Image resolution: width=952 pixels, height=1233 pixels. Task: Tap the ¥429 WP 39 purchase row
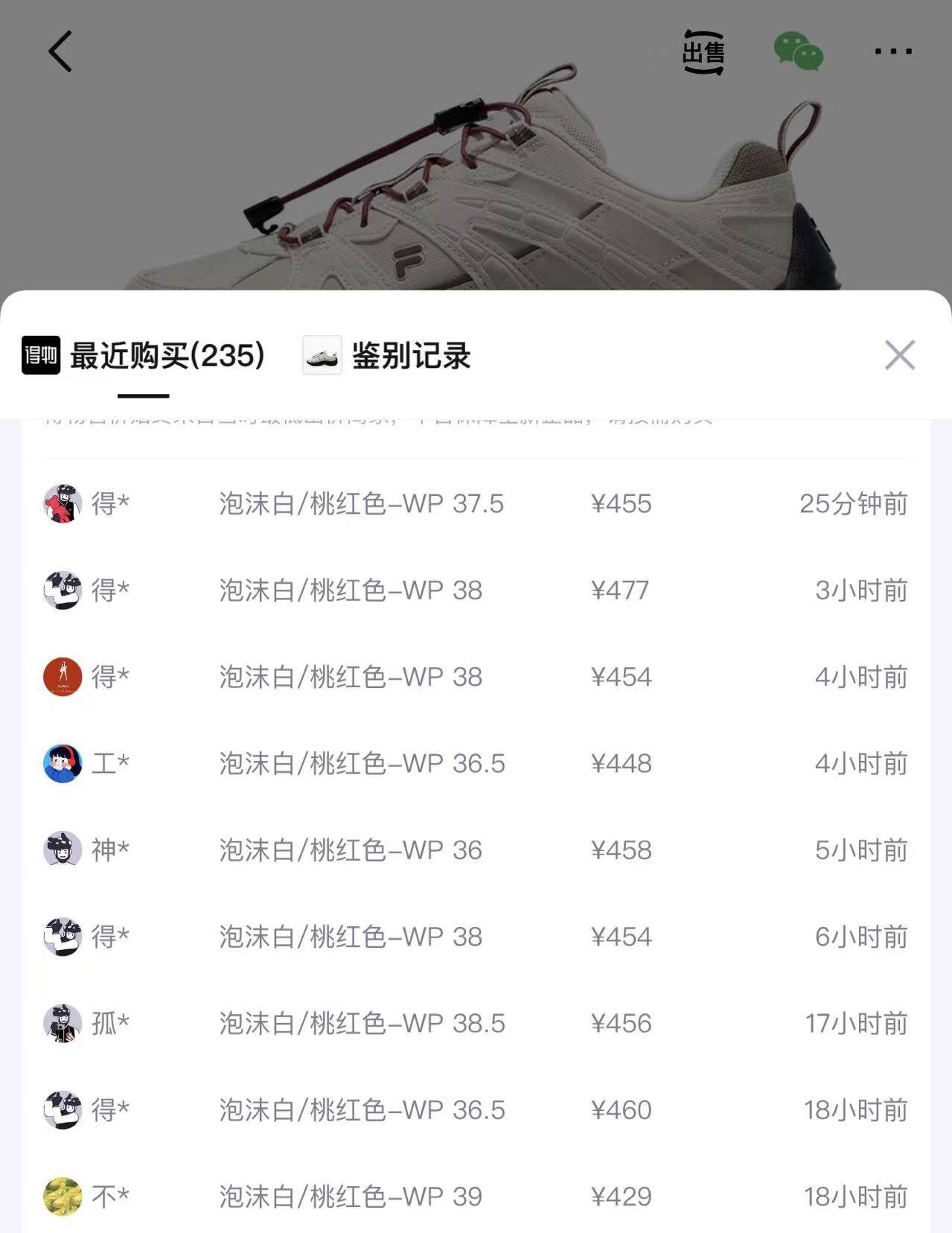[x=476, y=1197]
